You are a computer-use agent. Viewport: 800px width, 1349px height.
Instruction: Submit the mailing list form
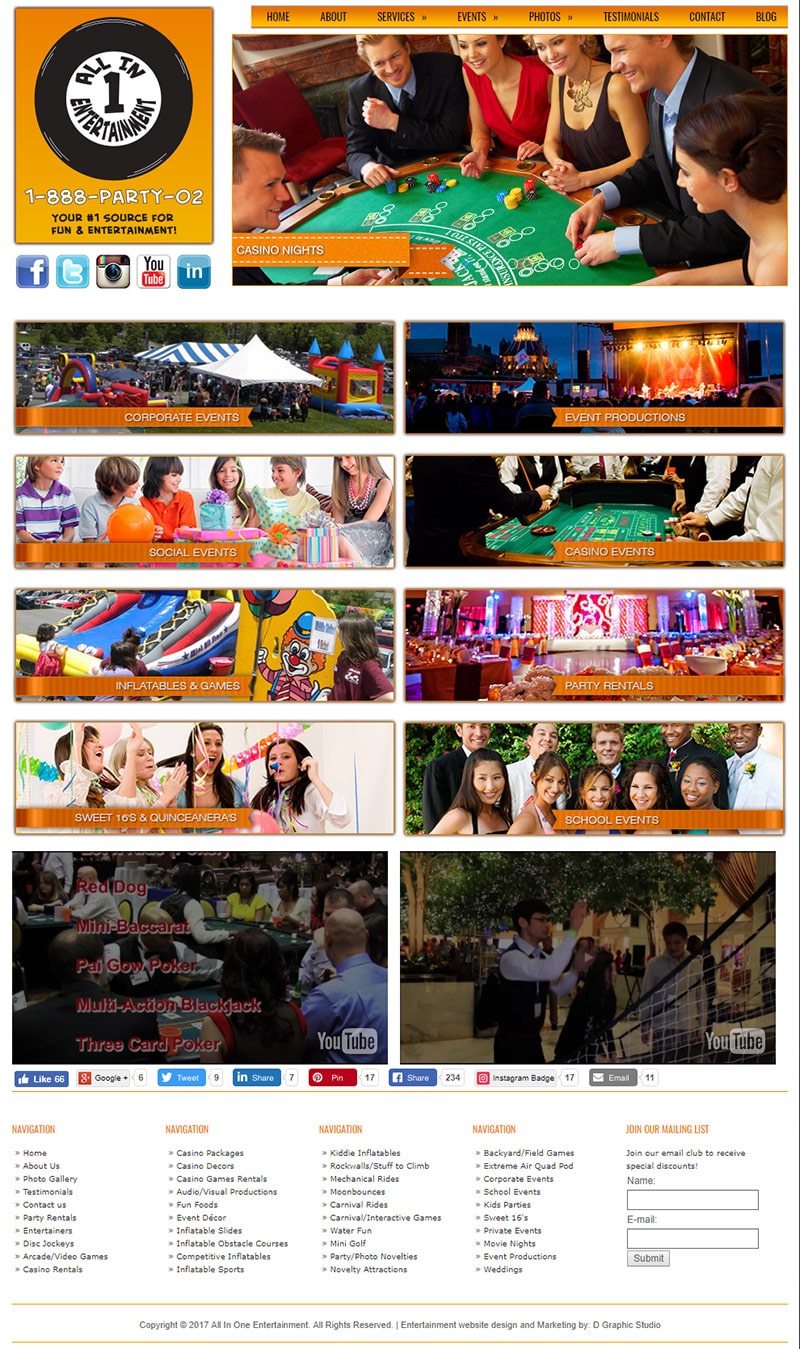point(648,1258)
